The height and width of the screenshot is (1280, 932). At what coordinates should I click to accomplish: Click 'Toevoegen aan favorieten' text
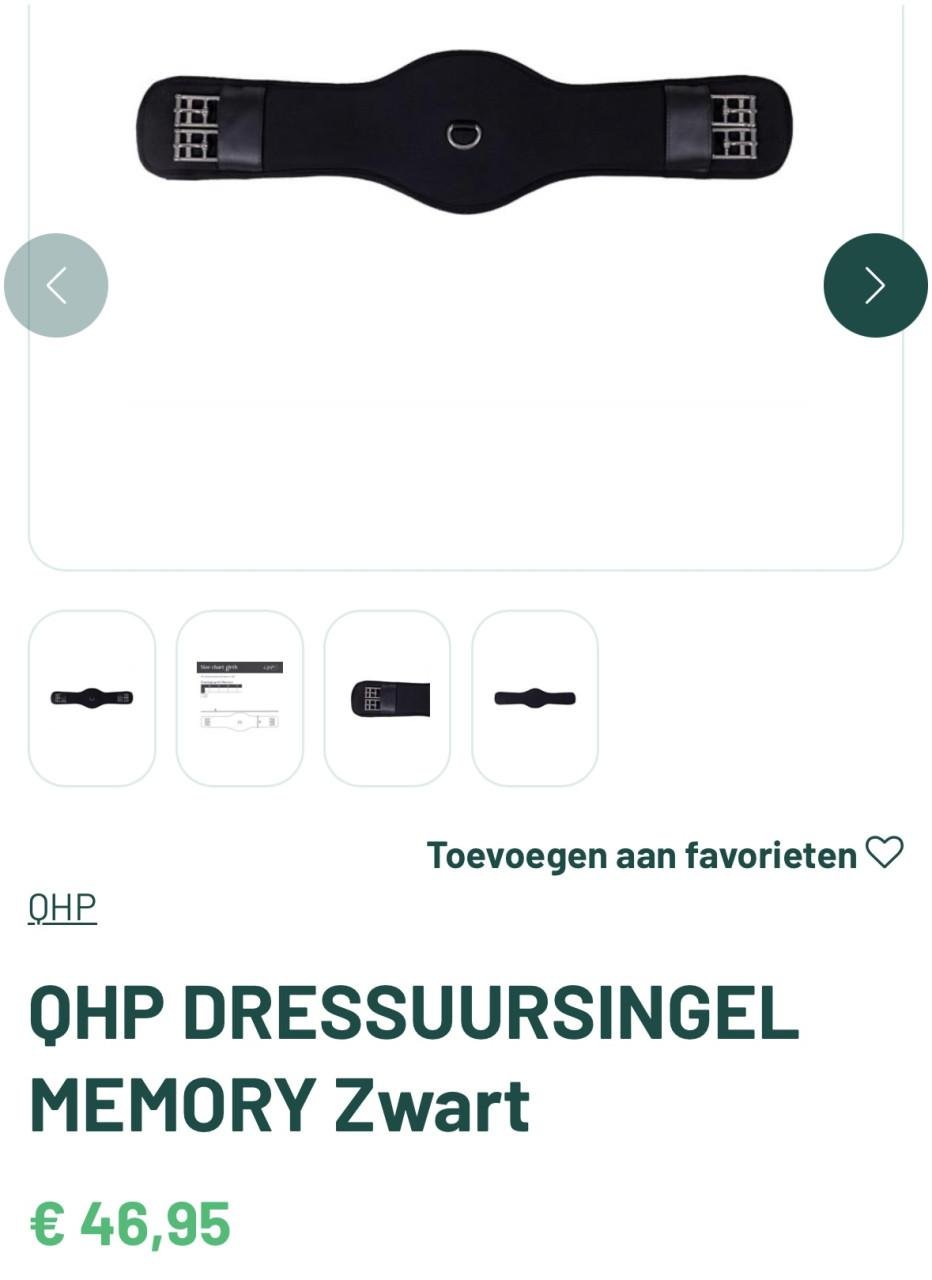click(640, 855)
